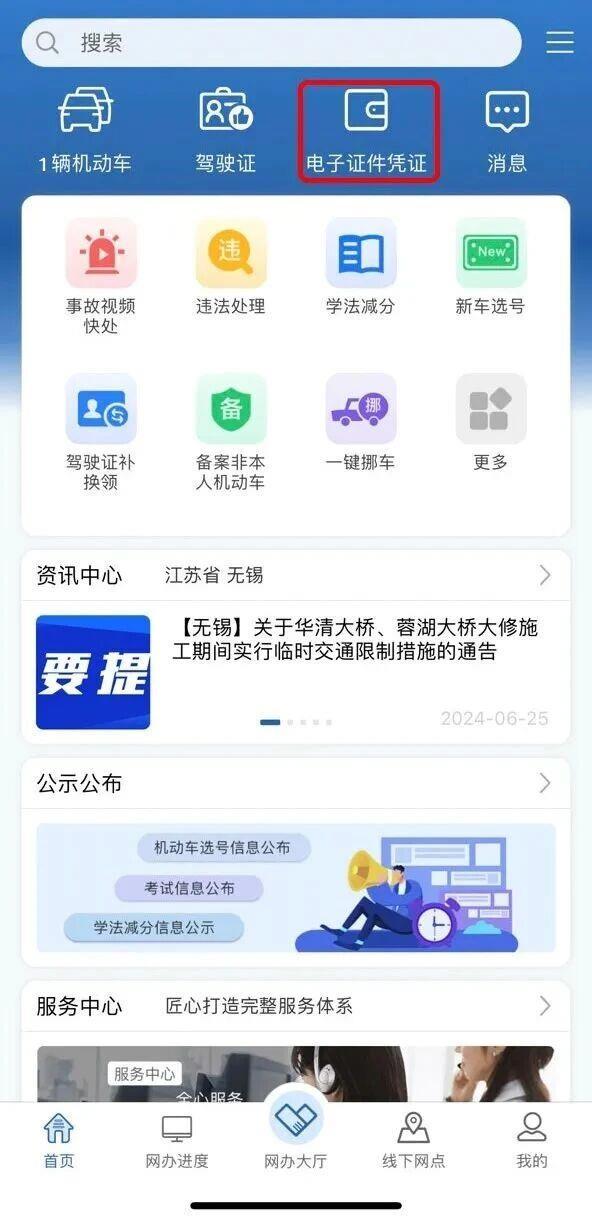
Task: Launch 一键挪车 service
Action: tap(361, 423)
